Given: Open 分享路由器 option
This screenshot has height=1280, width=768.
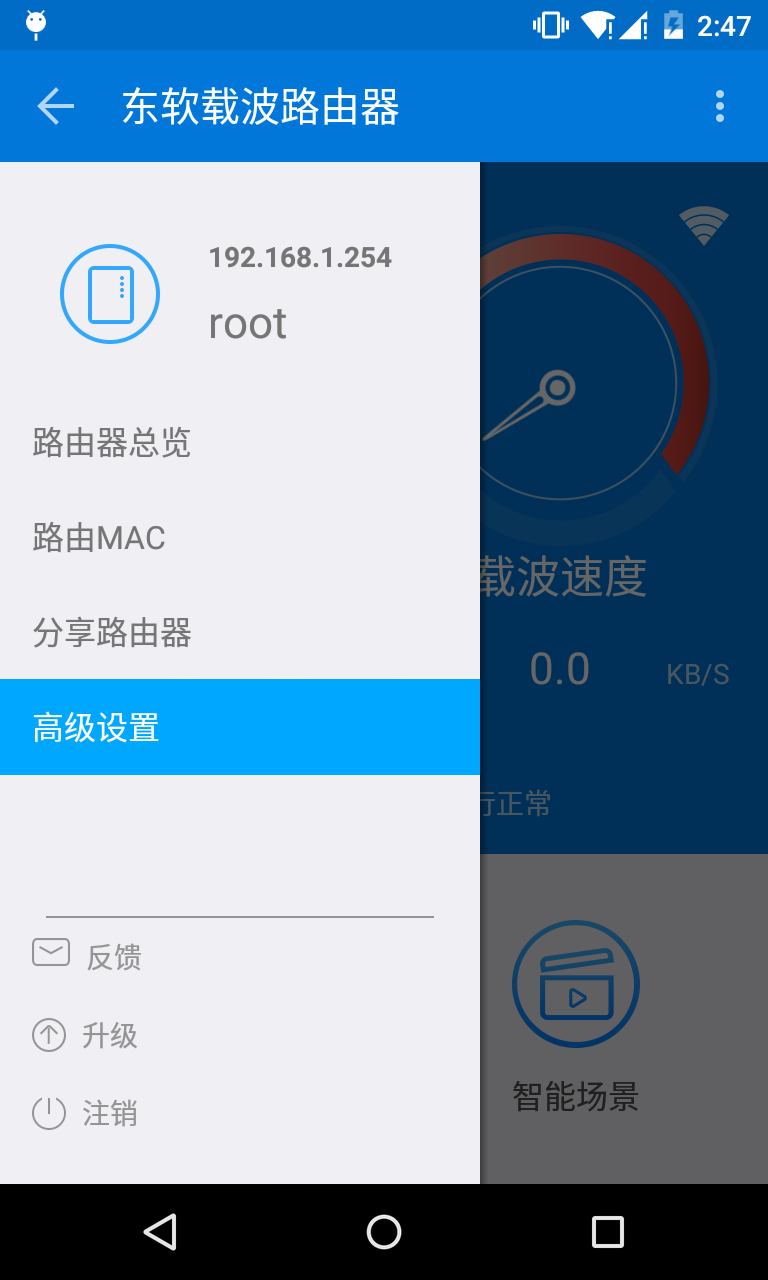Looking at the screenshot, I should [x=112, y=633].
